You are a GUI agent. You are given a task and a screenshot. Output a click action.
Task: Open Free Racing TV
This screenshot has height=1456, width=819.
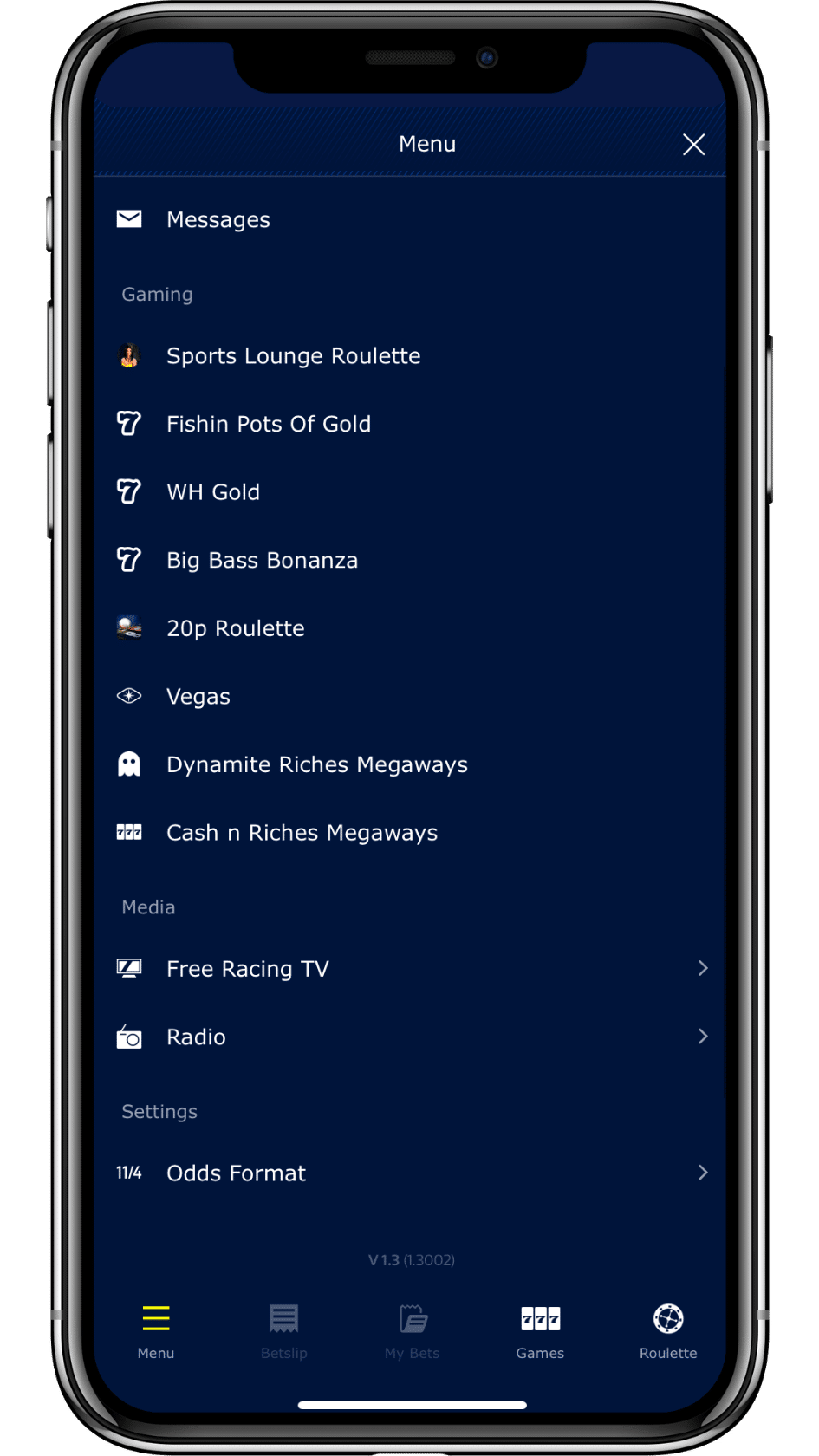(248, 969)
